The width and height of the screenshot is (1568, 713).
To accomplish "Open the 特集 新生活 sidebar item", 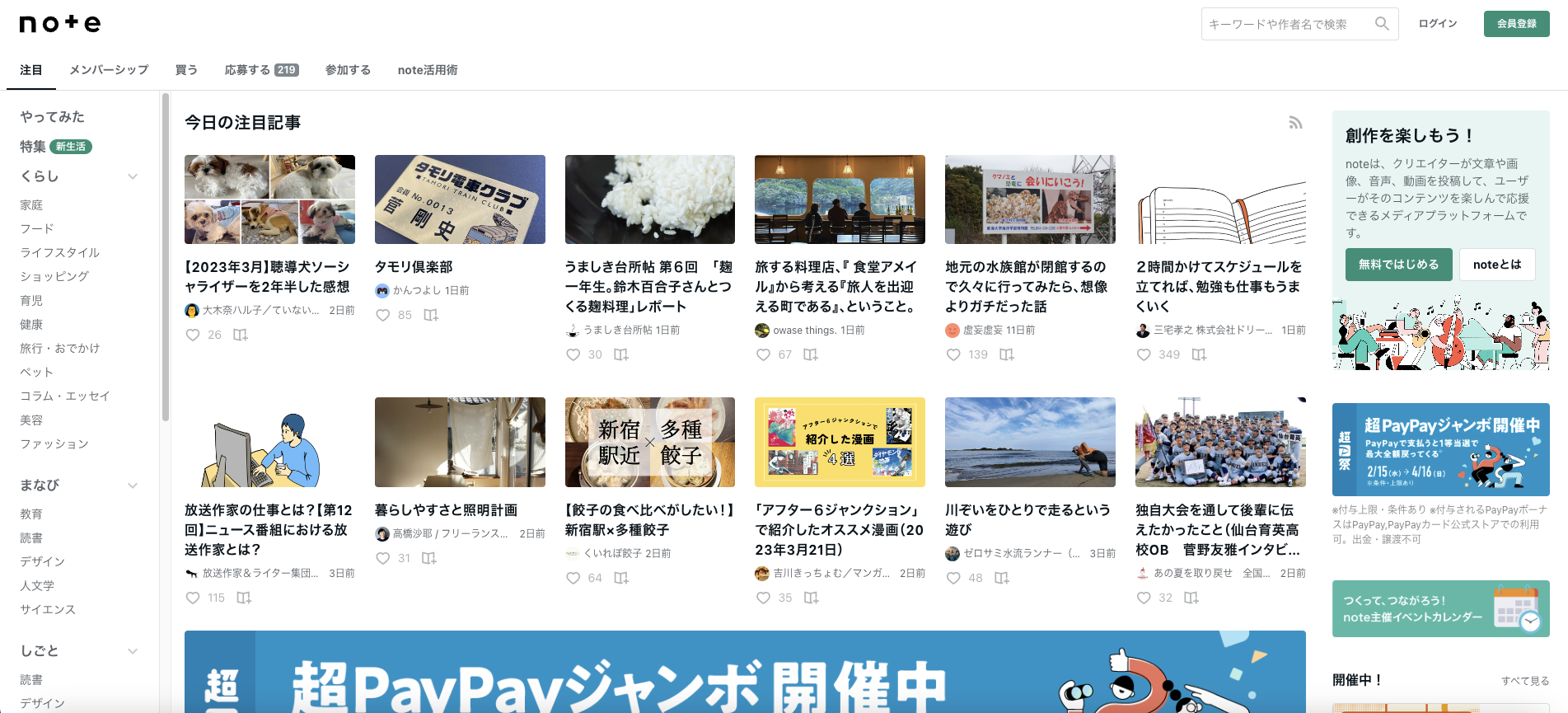I will 55,147.
